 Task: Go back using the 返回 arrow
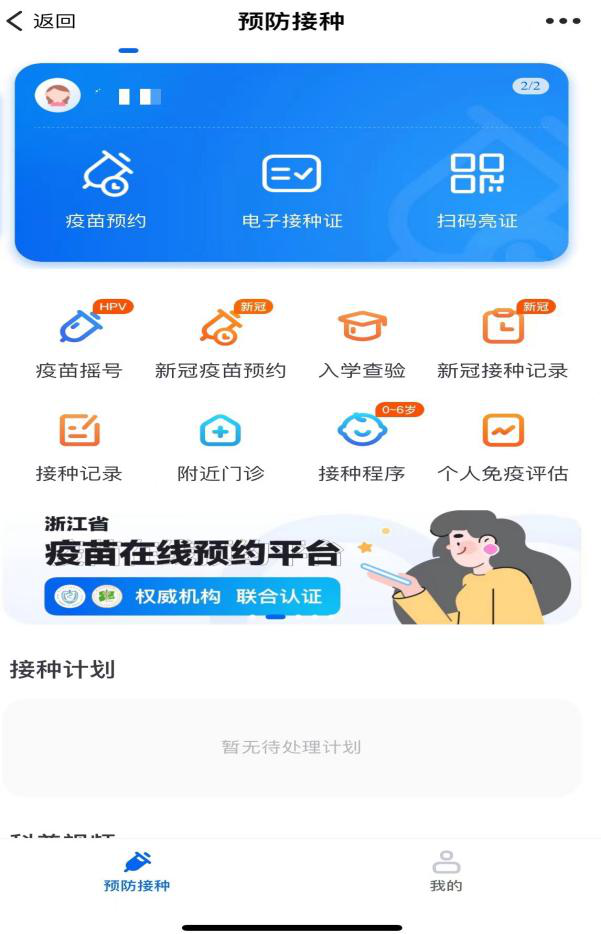40,21
